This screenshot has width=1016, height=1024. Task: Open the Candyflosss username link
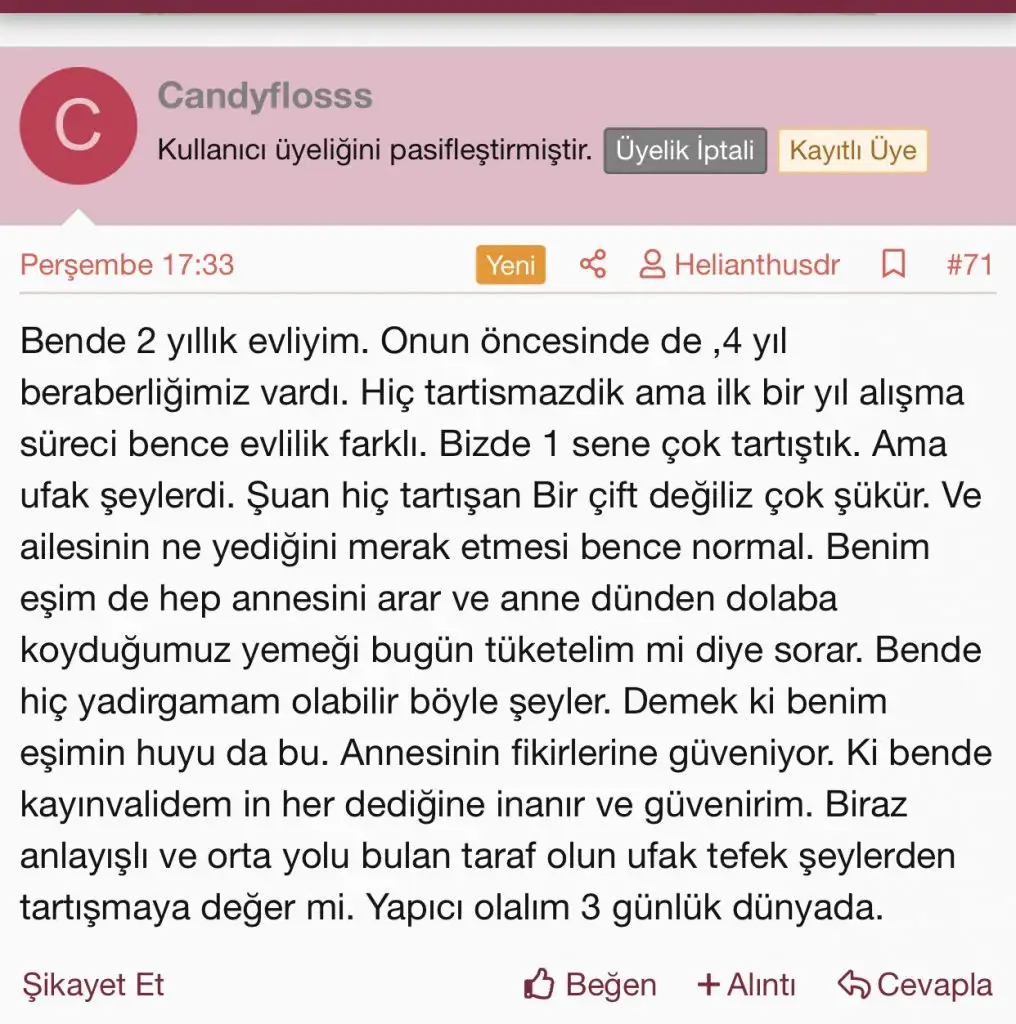coord(265,96)
